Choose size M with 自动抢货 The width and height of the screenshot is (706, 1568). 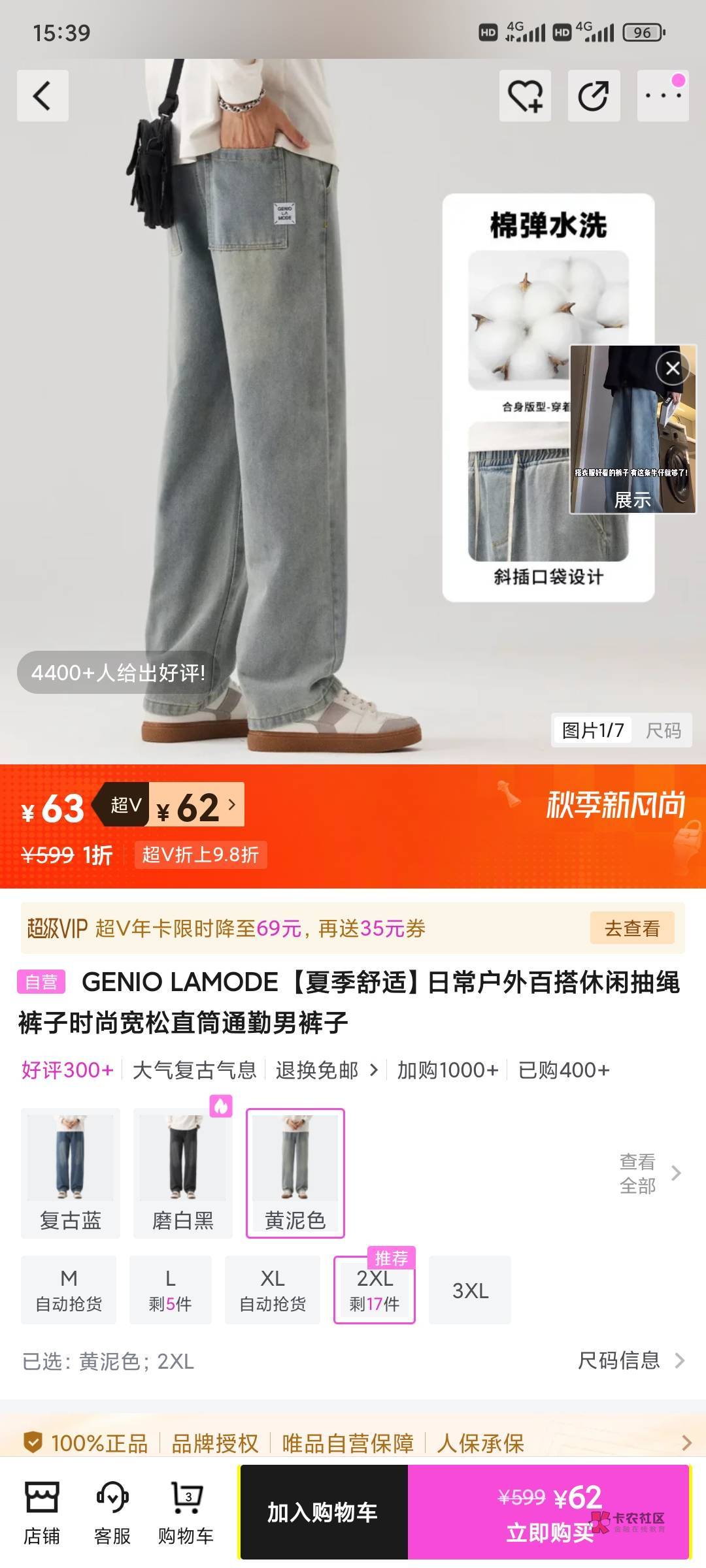click(x=69, y=1290)
